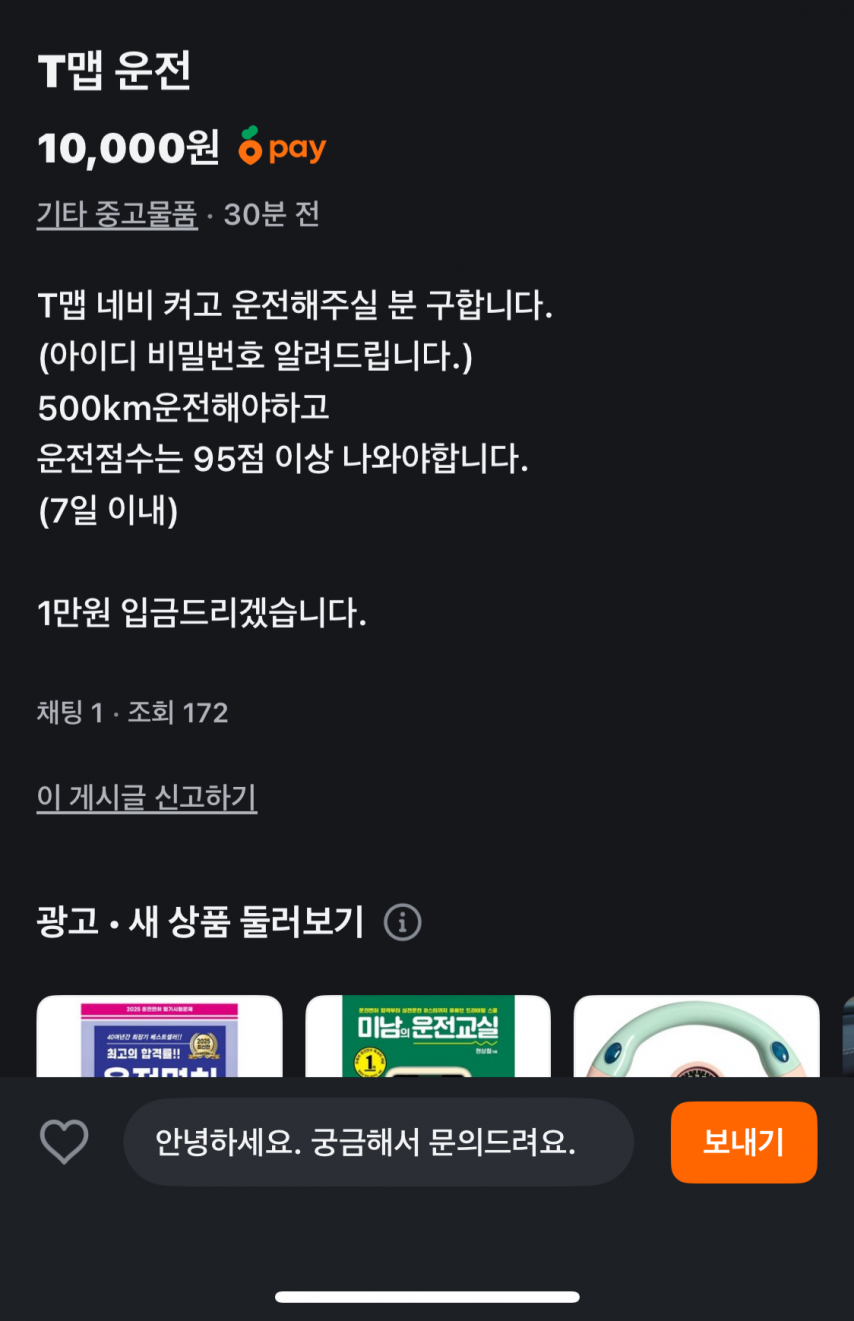This screenshot has height=1321, width=854.
Task: View the 미남의 운전교실 book card
Action: pos(428,1036)
